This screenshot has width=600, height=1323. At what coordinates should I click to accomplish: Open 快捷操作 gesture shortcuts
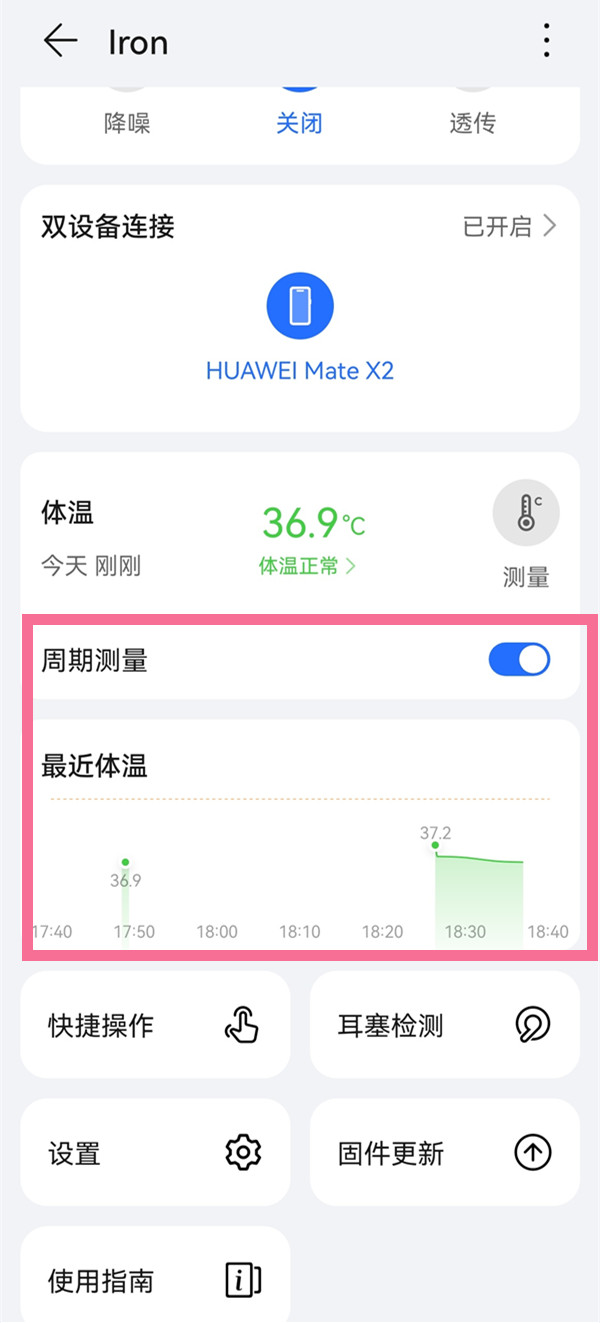click(155, 1025)
